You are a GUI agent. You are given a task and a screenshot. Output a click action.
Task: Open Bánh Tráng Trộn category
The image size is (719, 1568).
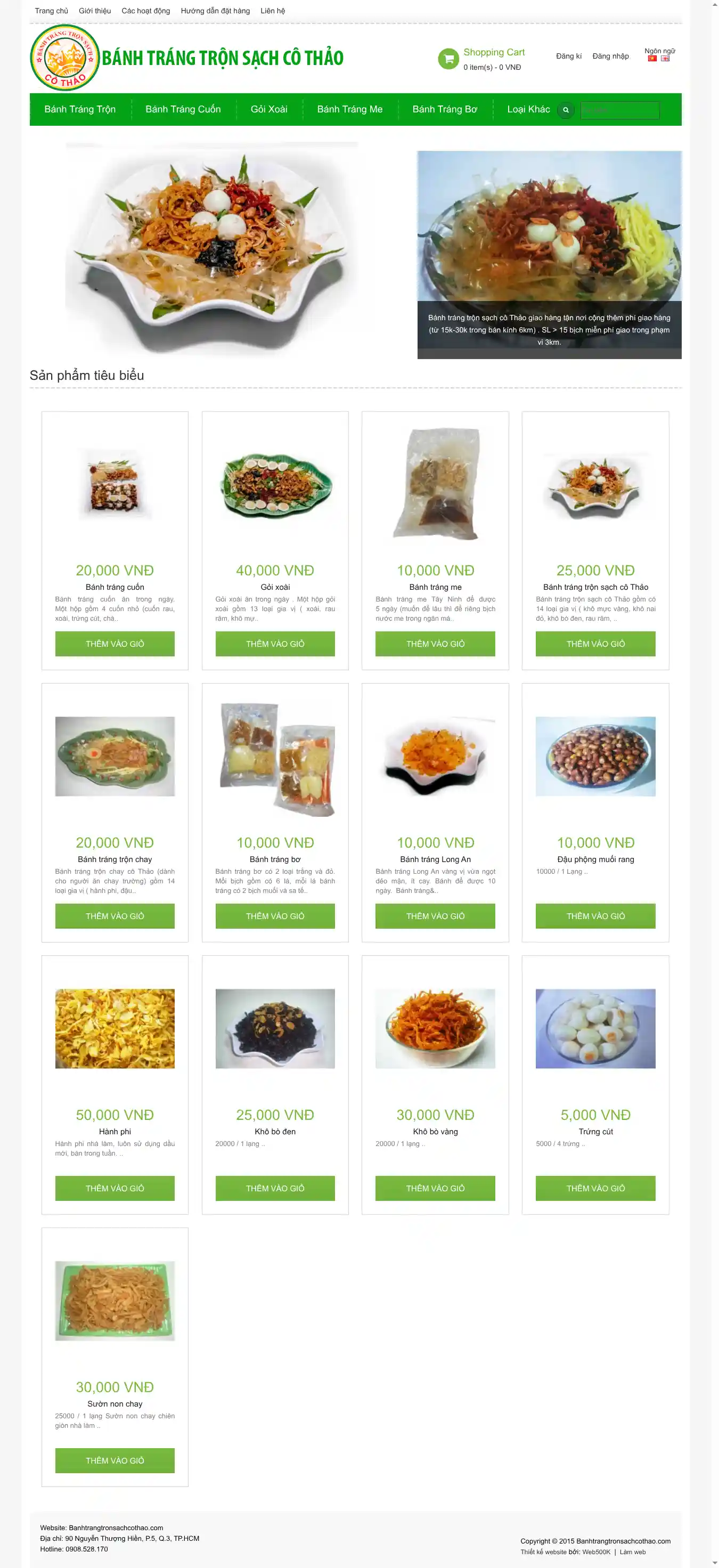tap(80, 110)
